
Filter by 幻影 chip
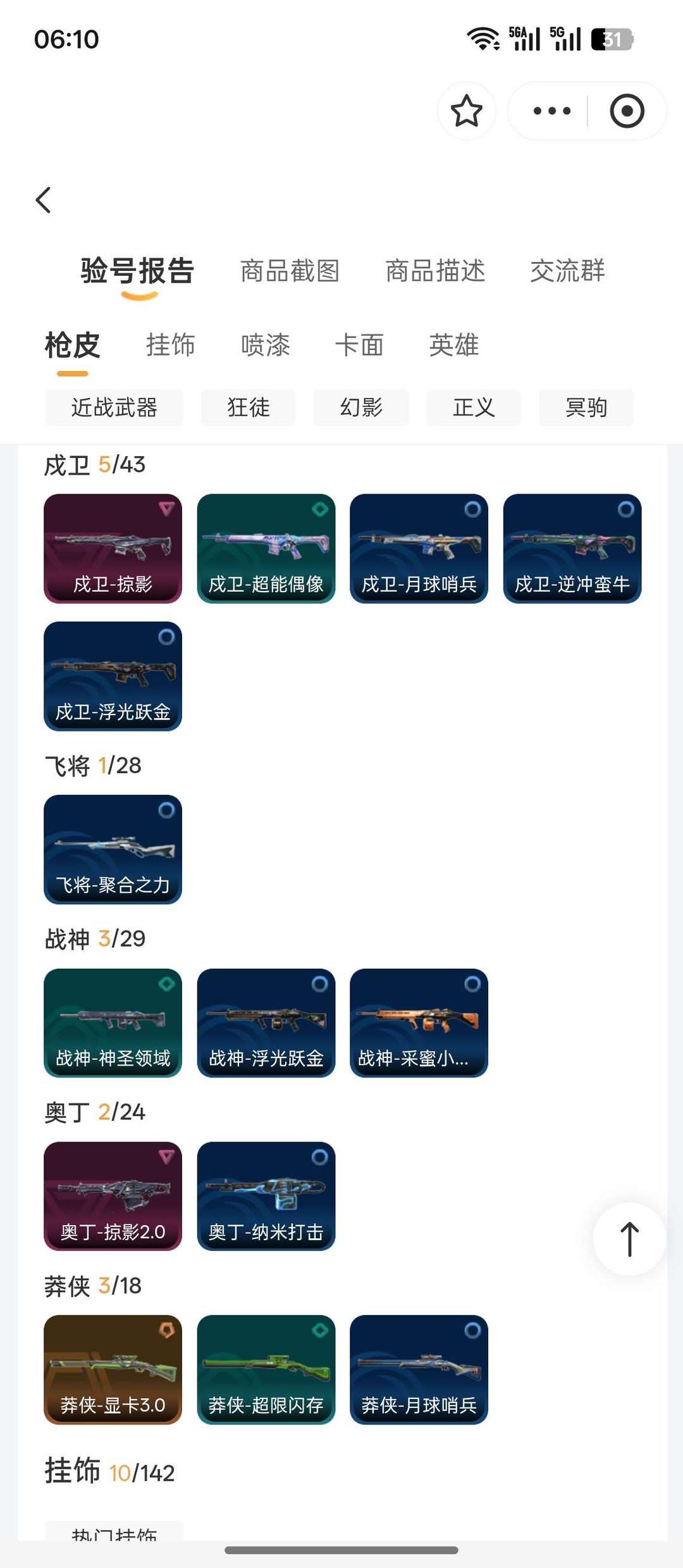[x=361, y=408]
